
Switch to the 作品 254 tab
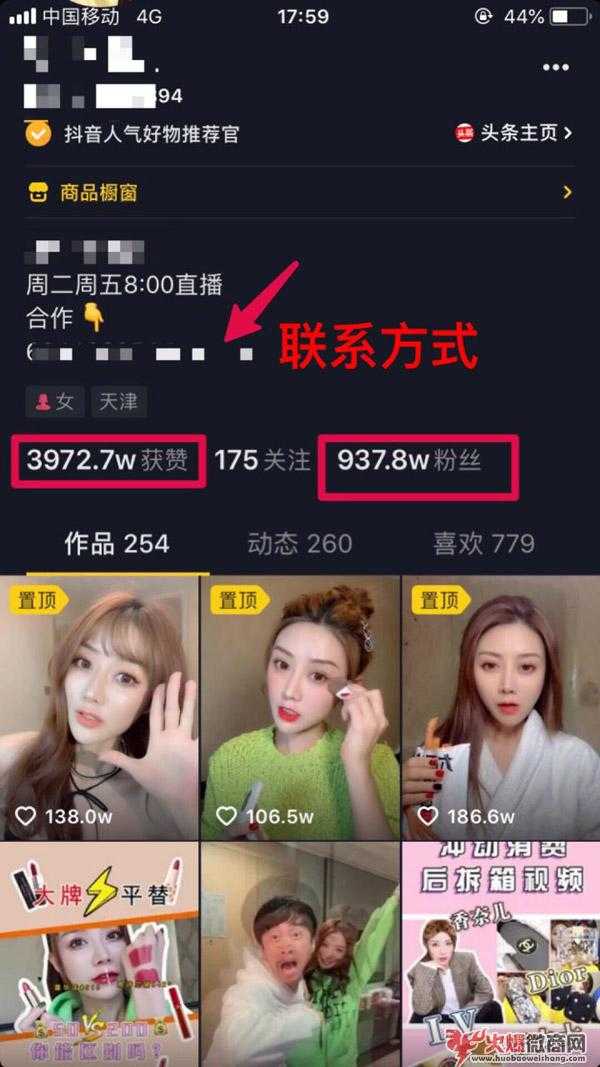tap(117, 543)
